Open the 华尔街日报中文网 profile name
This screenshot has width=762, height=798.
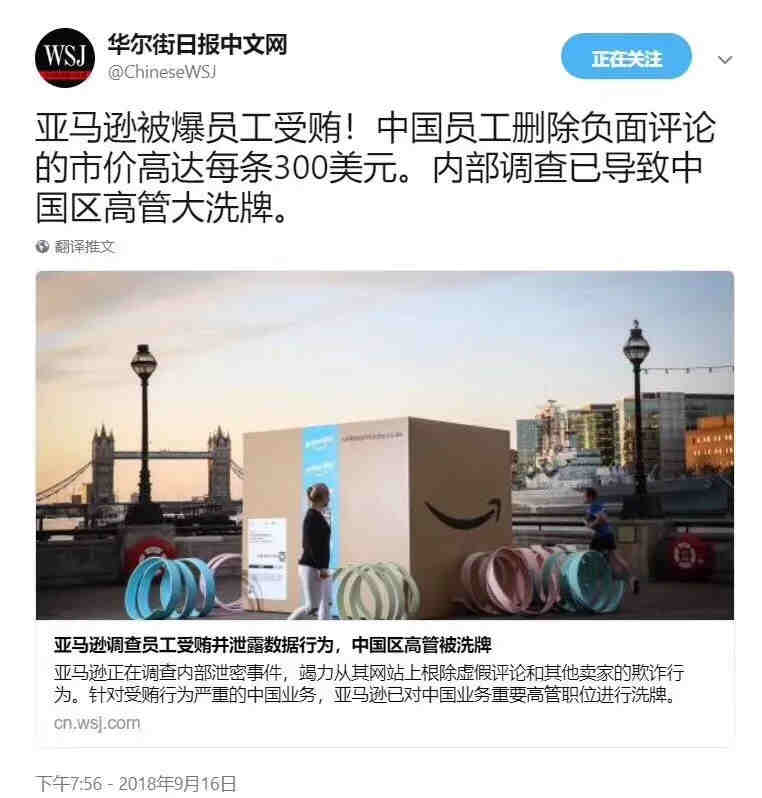click(x=197, y=44)
